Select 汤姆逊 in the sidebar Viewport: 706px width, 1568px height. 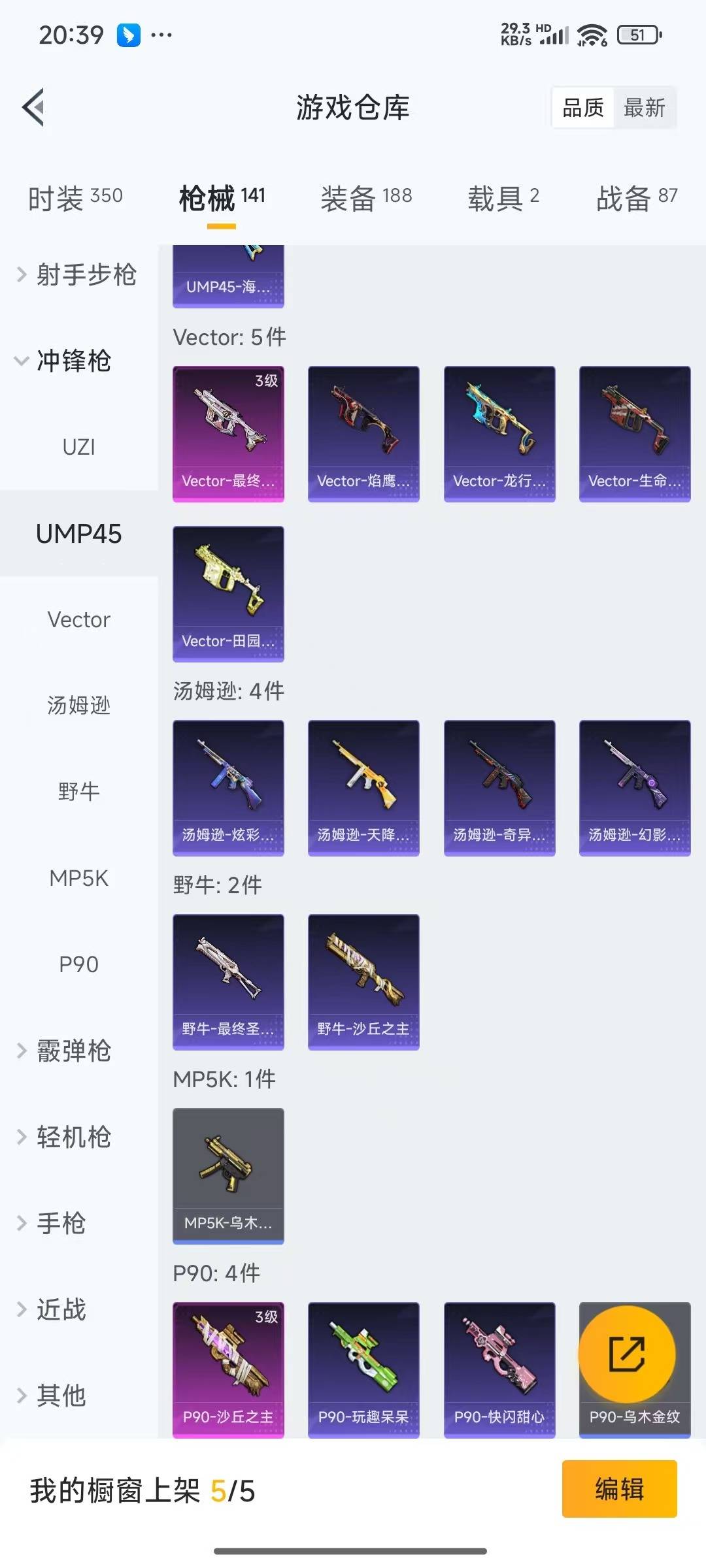pyautogui.click(x=78, y=706)
